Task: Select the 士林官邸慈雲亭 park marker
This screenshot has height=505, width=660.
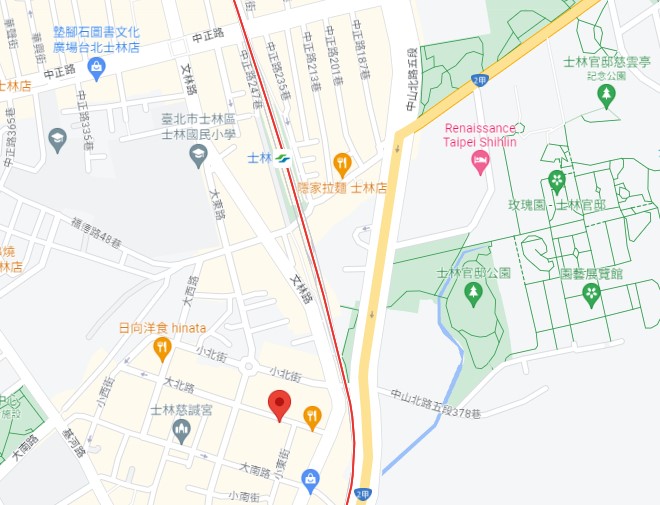Action: click(x=605, y=95)
